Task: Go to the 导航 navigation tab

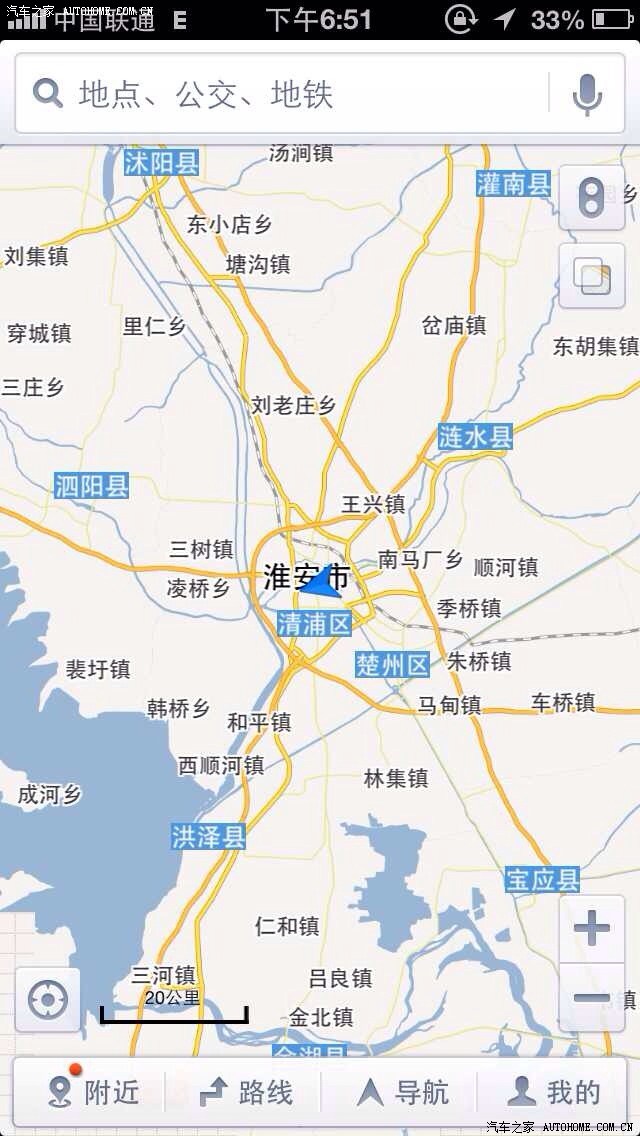Action: pos(403,1092)
